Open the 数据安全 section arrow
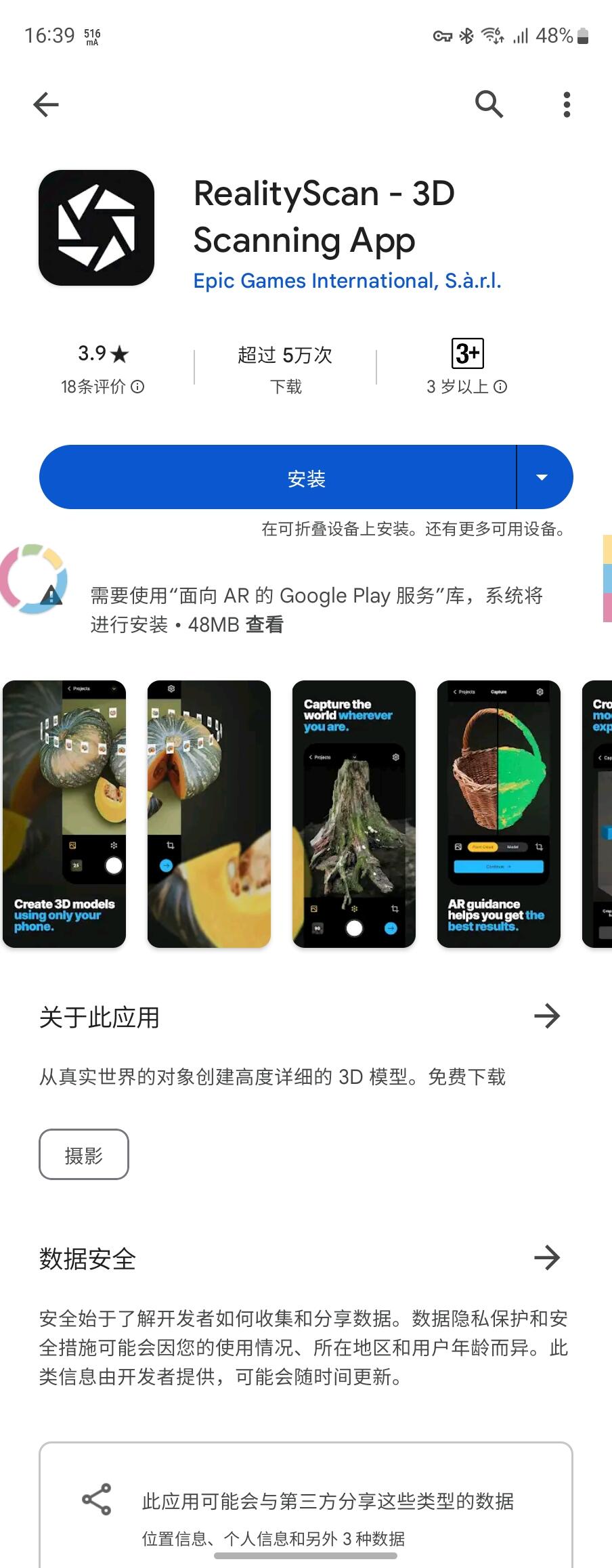The height and width of the screenshot is (1568, 612). click(546, 1257)
